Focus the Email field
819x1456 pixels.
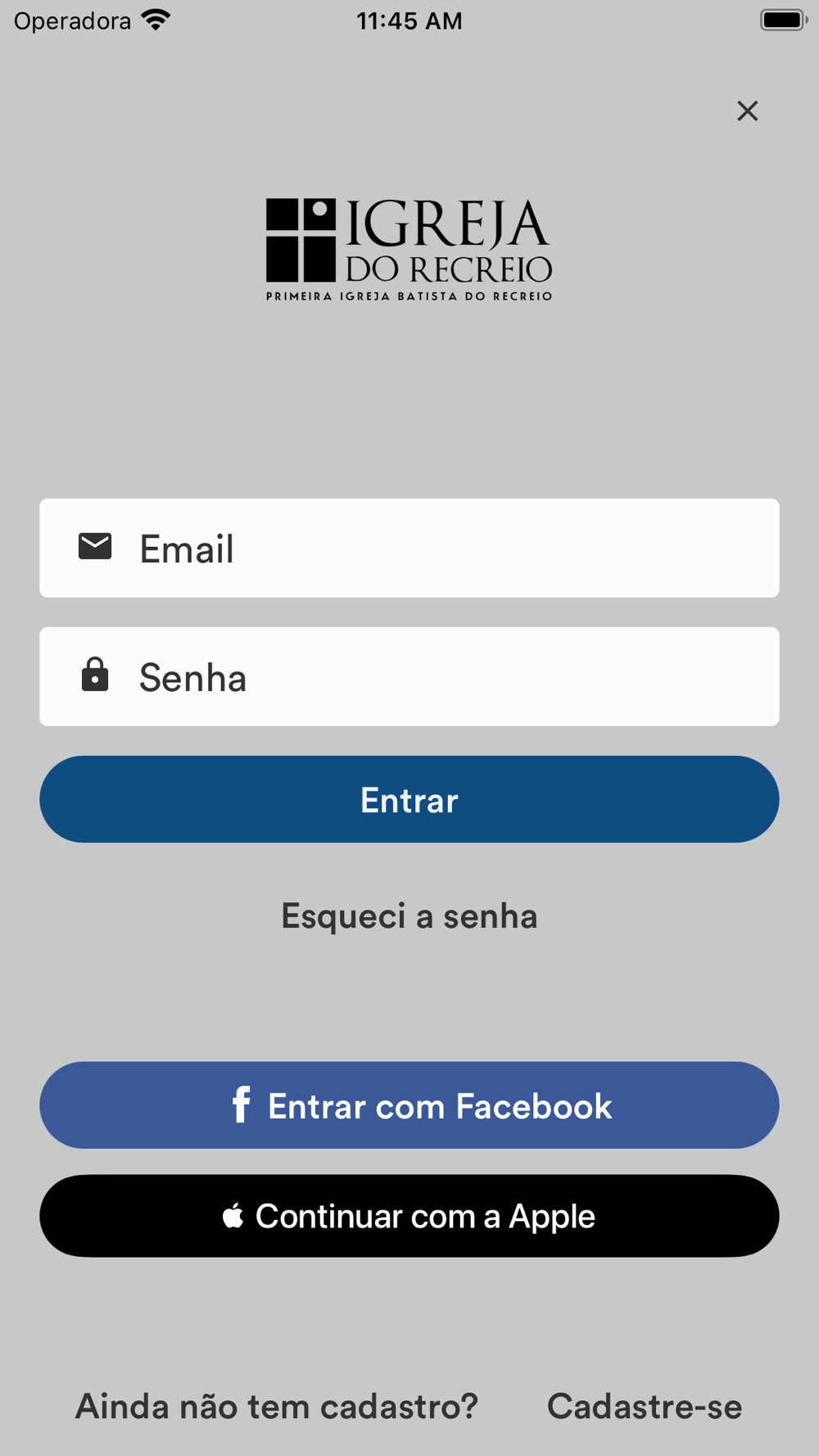tap(409, 548)
